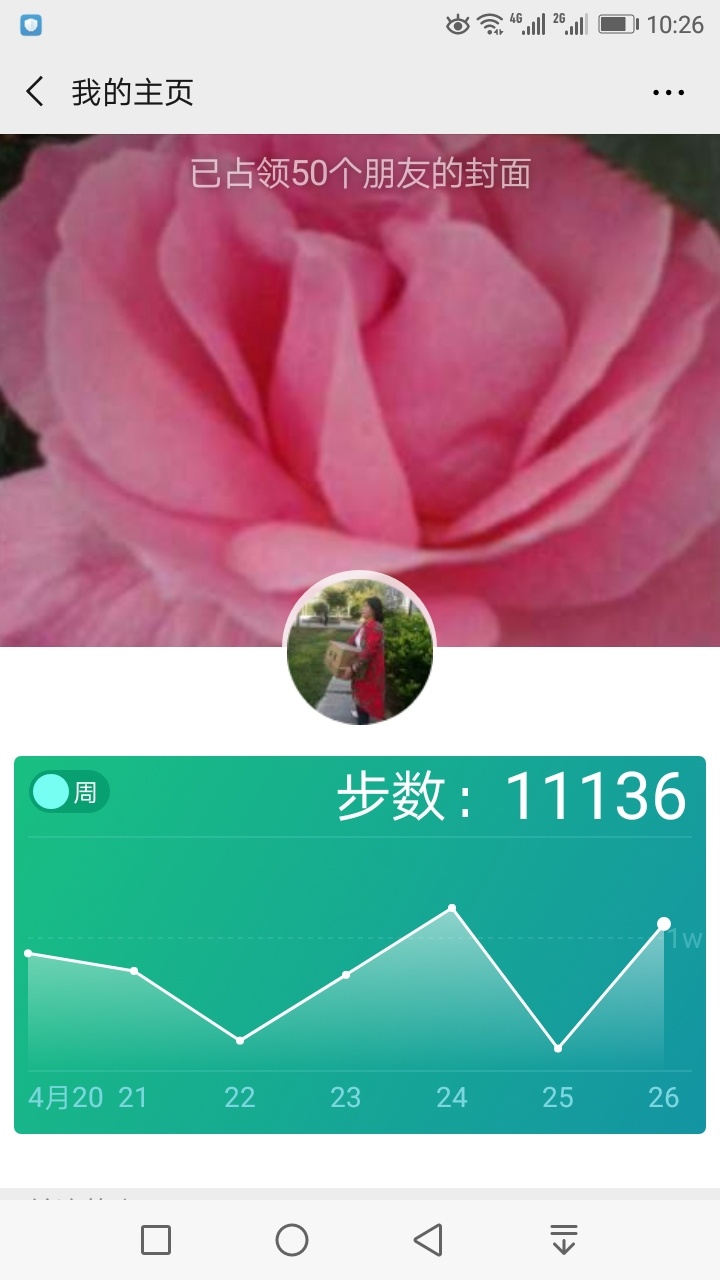
Task: Select the April 24 point on chart
Action: coord(452,908)
